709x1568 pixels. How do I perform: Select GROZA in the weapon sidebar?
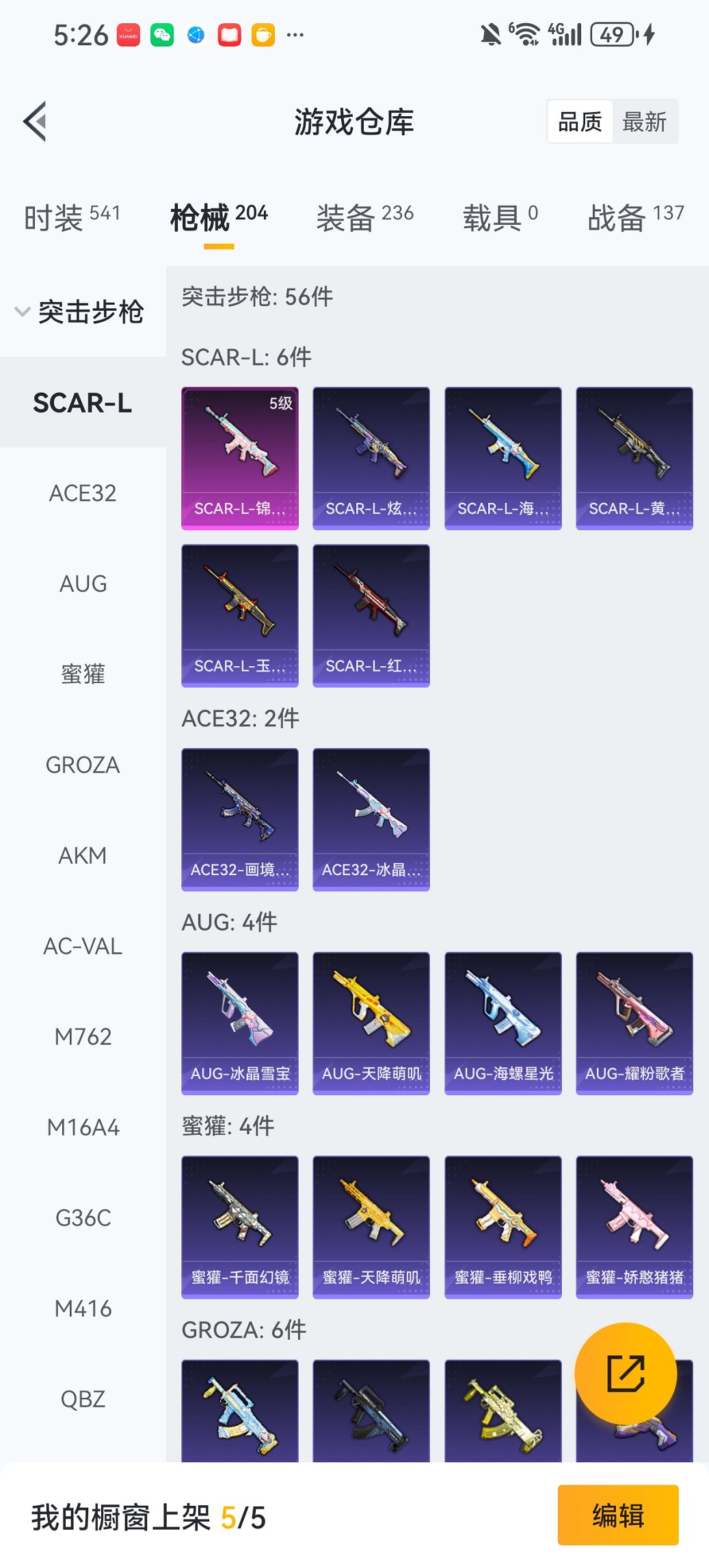coord(83,765)
